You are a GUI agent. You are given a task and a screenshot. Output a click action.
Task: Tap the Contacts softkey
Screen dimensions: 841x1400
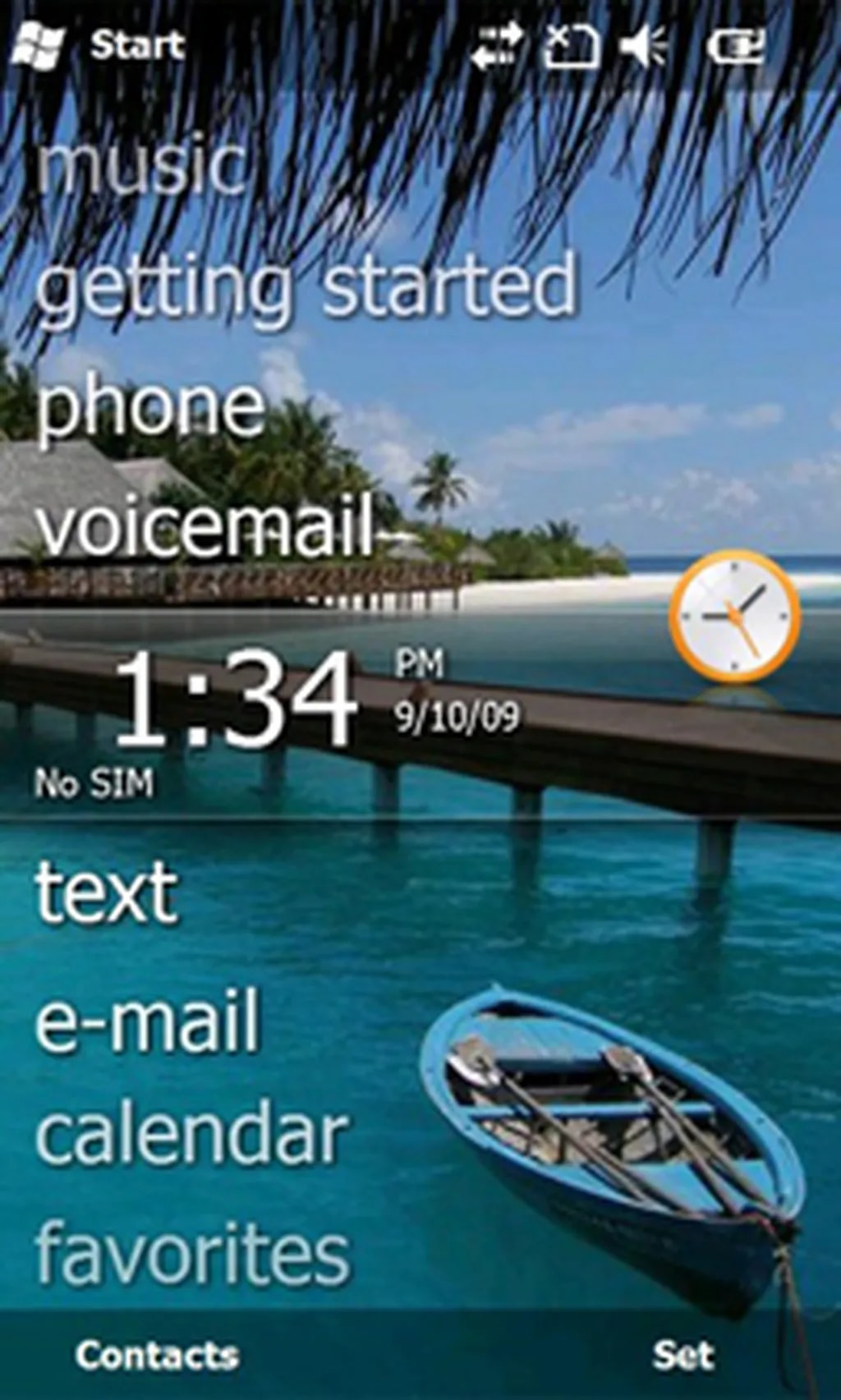pyautogui.click(x=156, y=1355)
